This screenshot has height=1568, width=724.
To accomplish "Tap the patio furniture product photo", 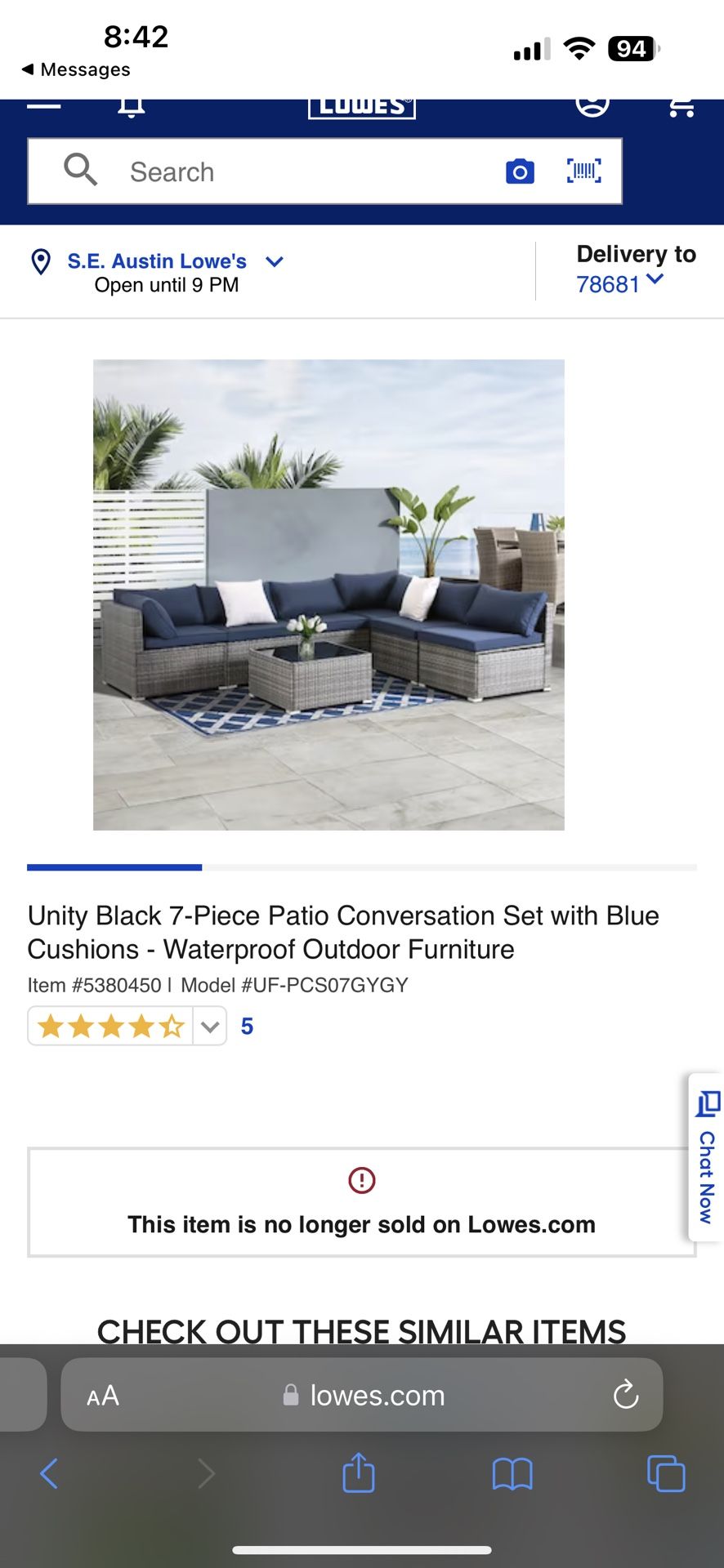I will tap(328, 595).
